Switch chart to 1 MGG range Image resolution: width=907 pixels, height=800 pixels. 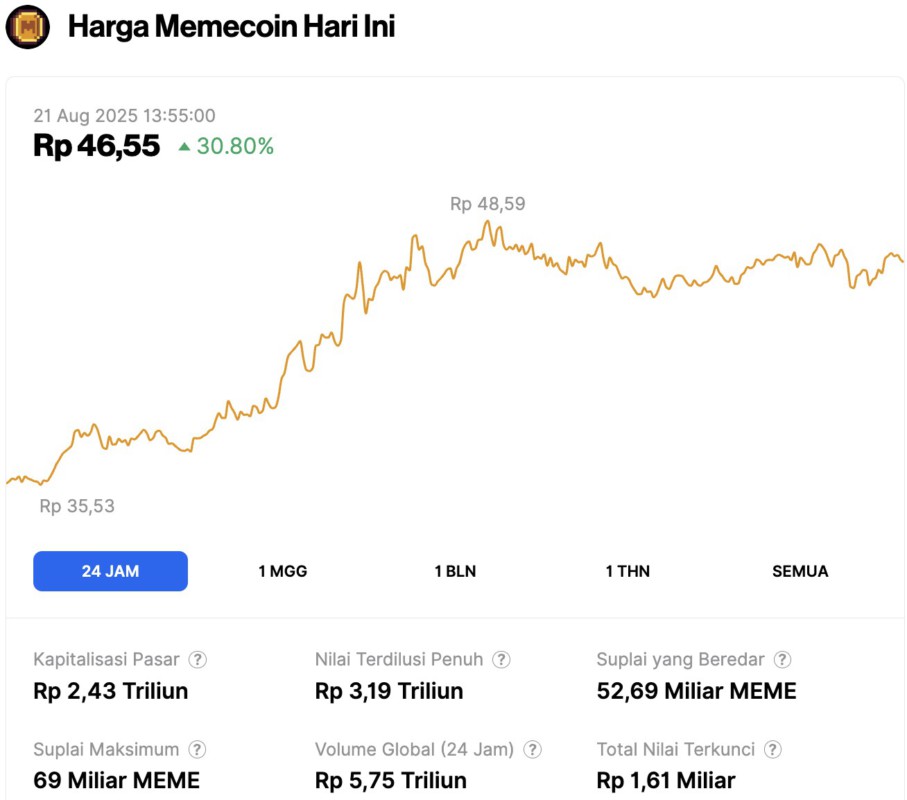(282, 571)
